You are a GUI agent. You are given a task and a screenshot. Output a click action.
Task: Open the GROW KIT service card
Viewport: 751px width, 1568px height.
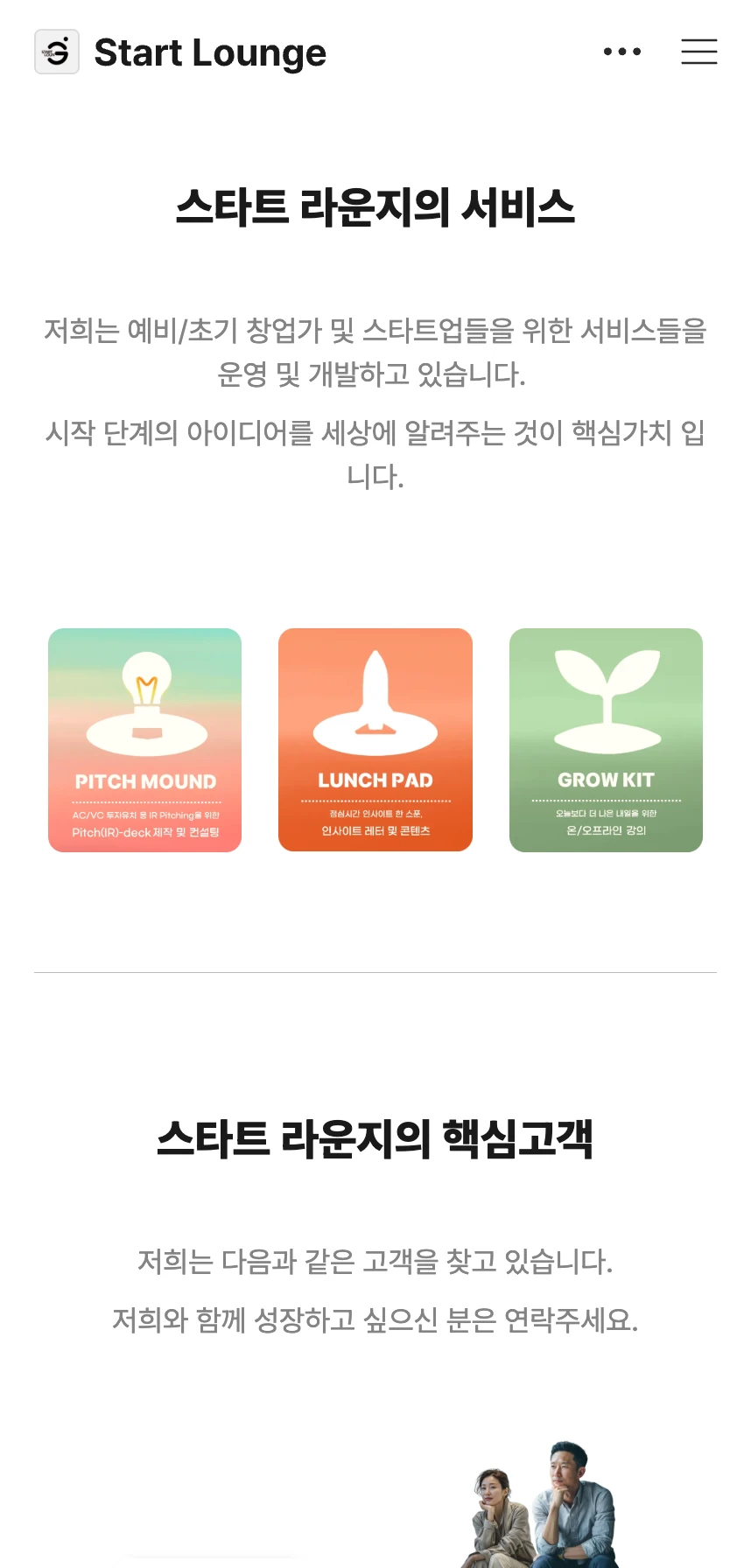click(606, 740)
